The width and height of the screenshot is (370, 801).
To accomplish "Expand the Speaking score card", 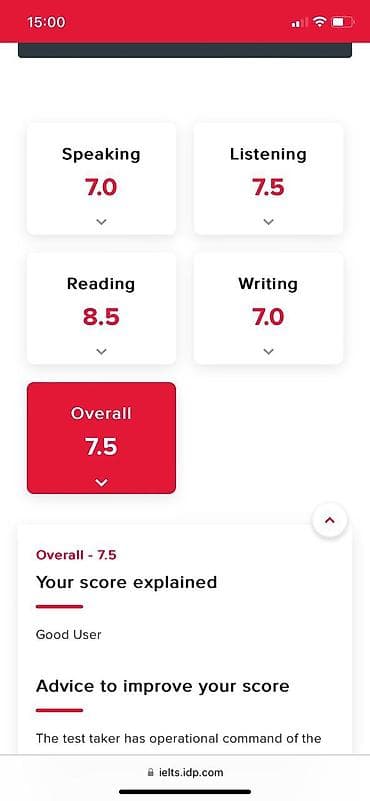I will coord(101,222).
